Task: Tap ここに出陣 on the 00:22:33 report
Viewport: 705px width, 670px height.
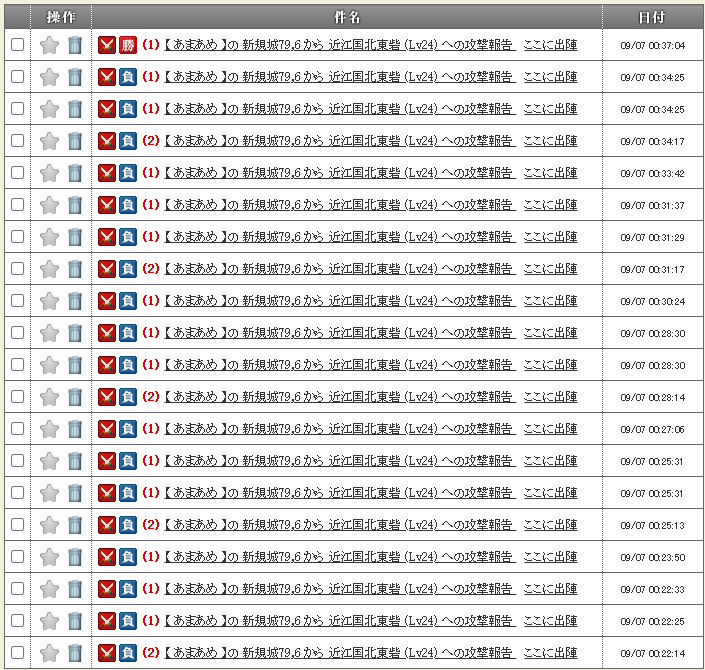Action: coord(550,589)
